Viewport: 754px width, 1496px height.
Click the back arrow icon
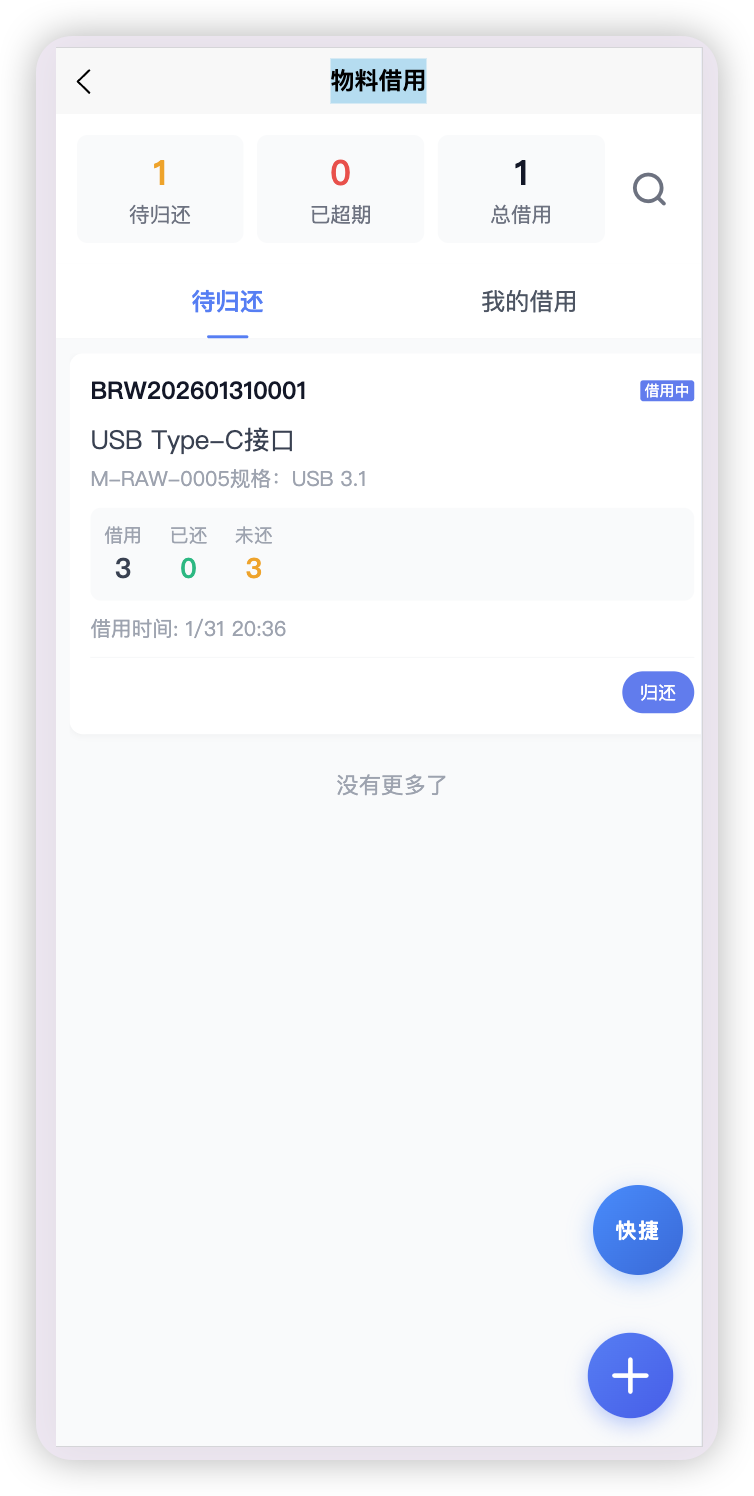(83, 82)
